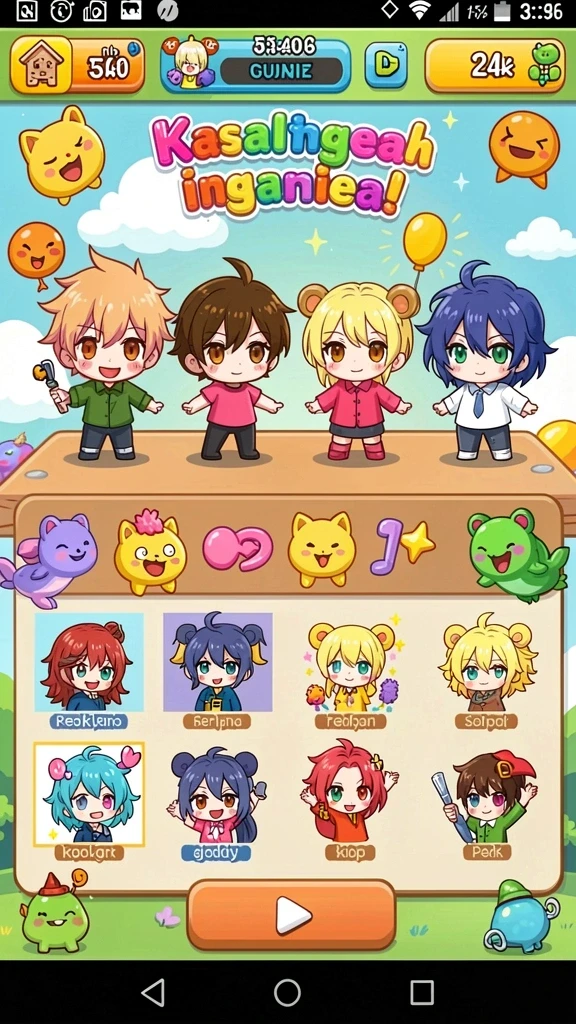Start the game with the orange play button
Image resolution: width=576 pixels, height=1024 pixels.
(291, 915)
